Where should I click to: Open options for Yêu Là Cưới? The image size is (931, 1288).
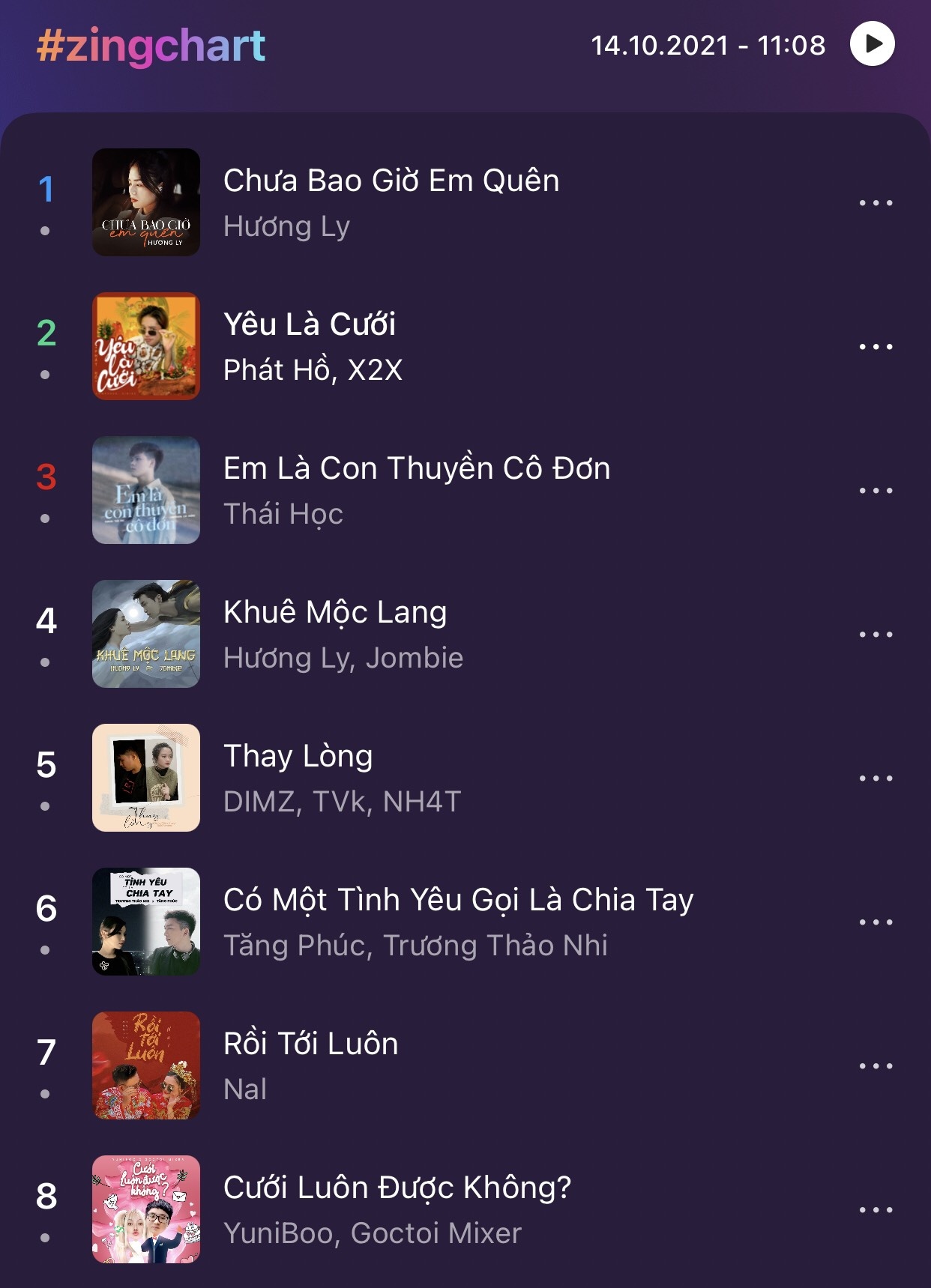[875, 347]
